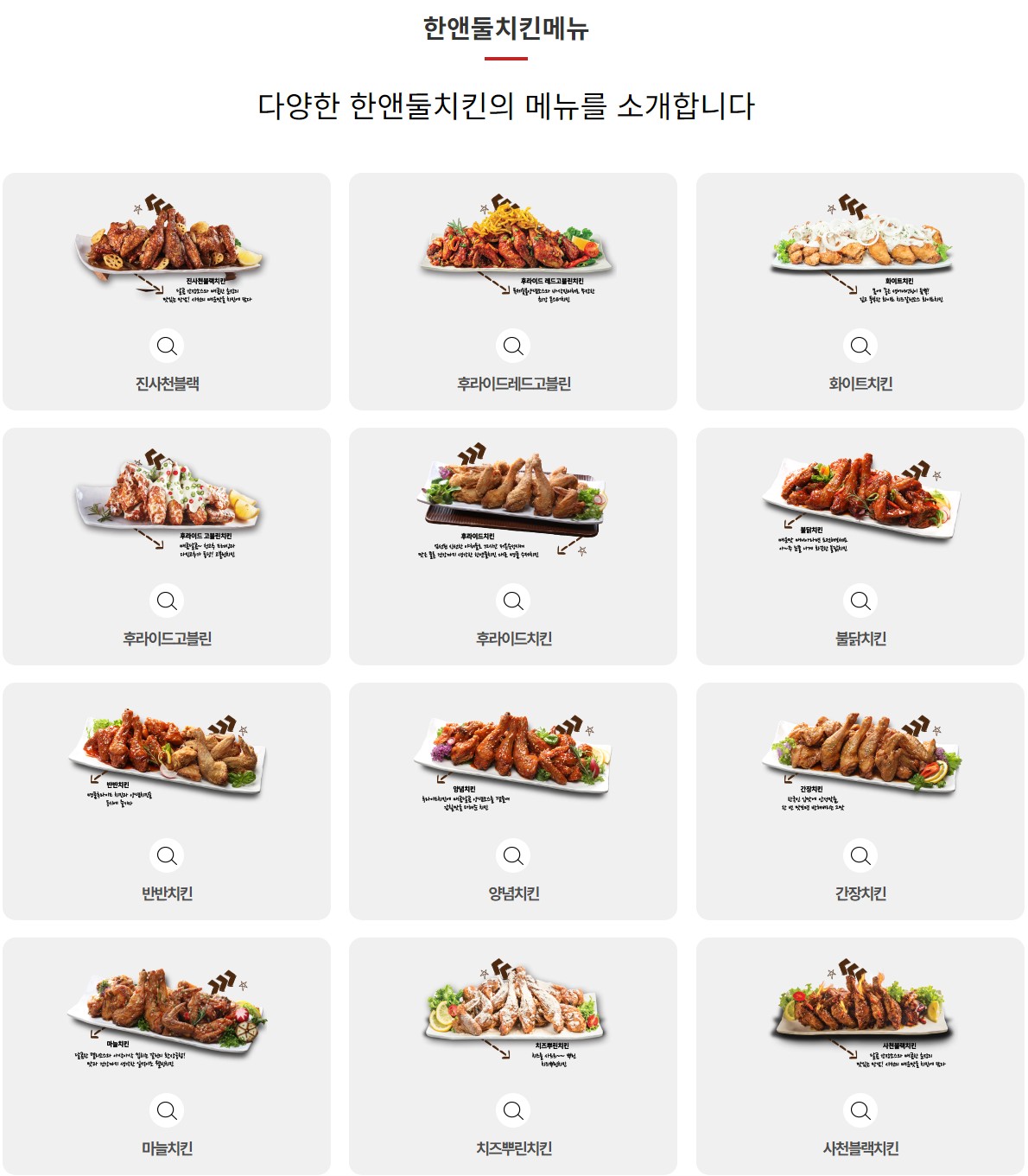Screen dimensions: 1028x1176
Task: View the 치즈뿌린치킨 card
Action: [x=513, y=1056]
